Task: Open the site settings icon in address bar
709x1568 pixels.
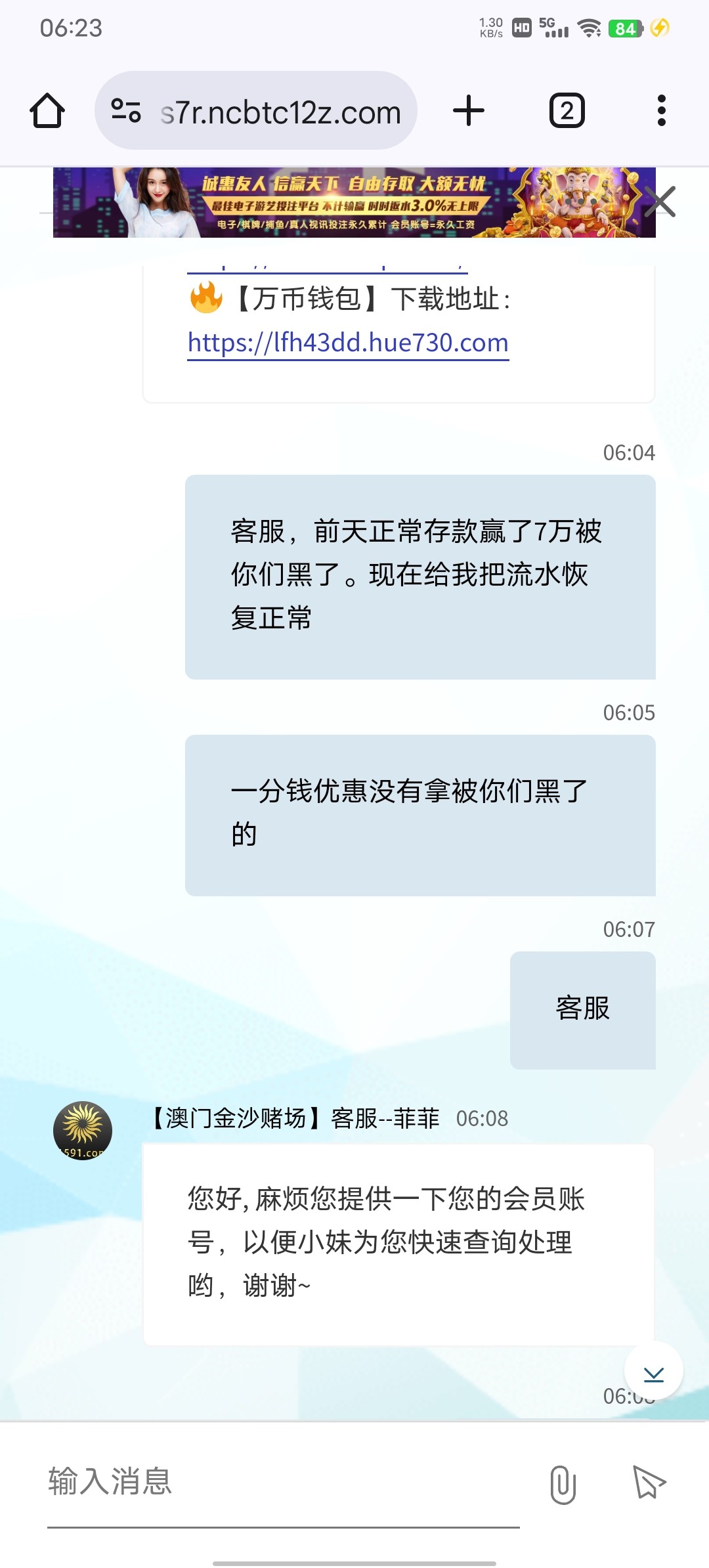Action: point(126,110)
